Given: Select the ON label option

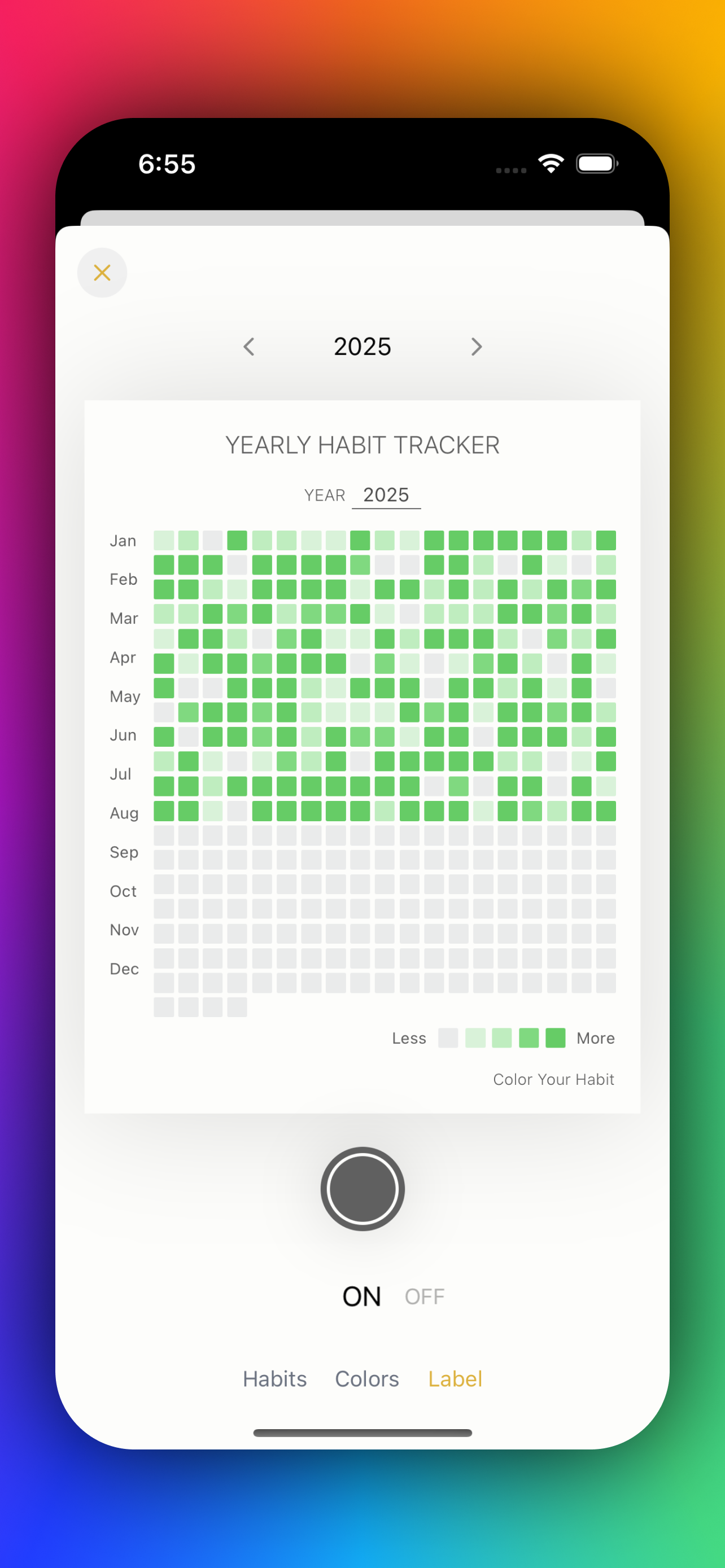Looking at the screenshot, I should tap(361, 1297).
